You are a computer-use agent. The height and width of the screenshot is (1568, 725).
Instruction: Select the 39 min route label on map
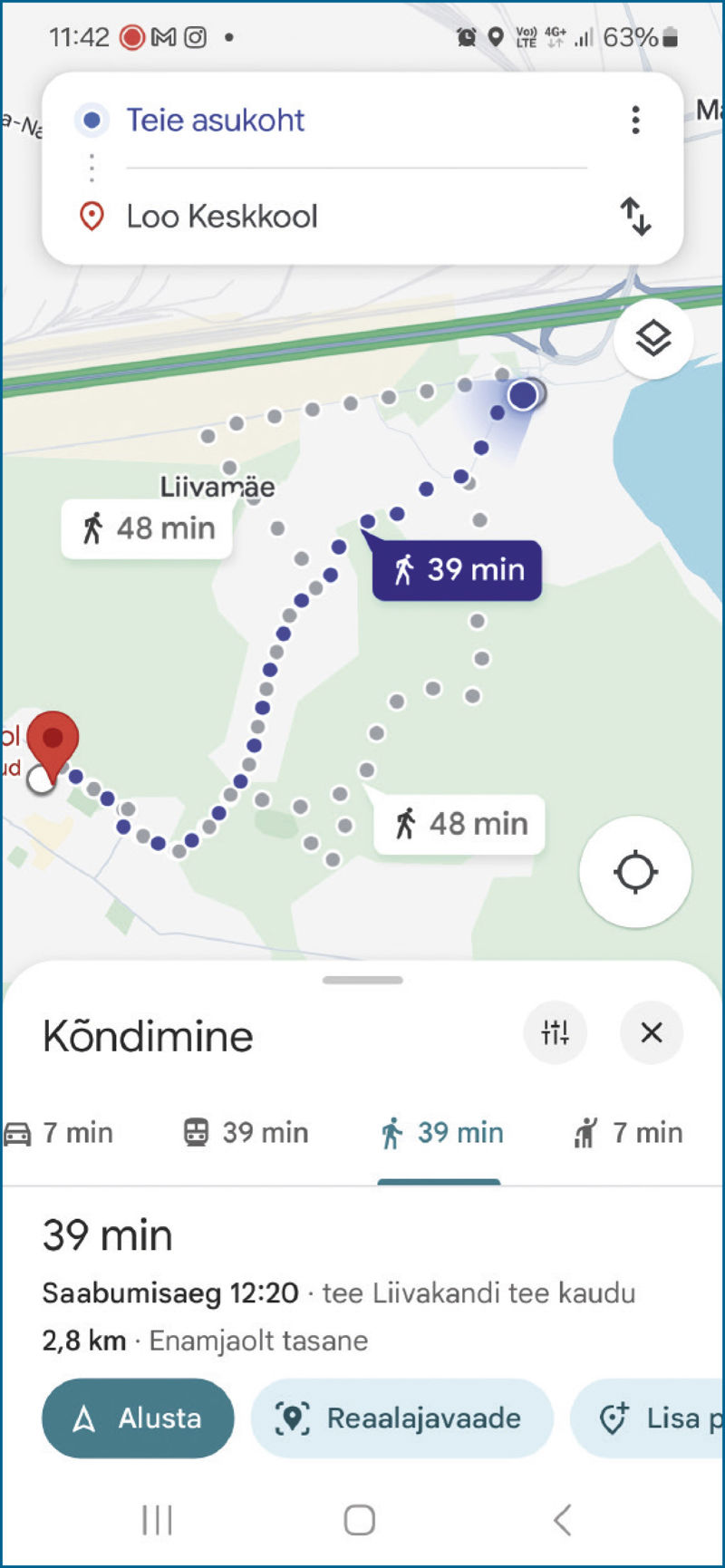(458, 570)
